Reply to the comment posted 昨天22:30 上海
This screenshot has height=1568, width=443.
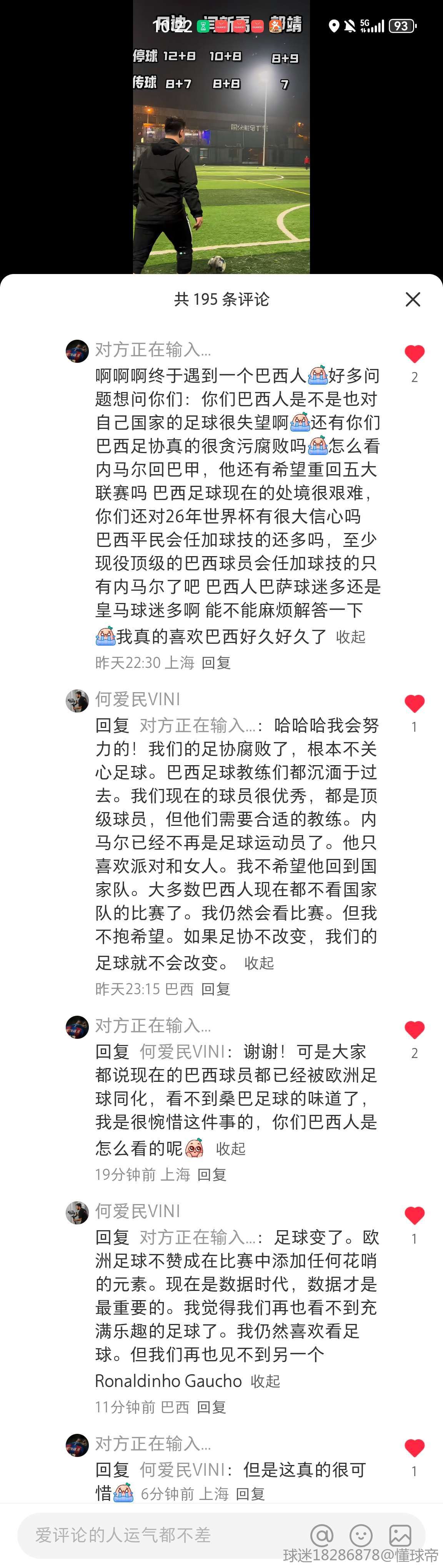(216, 662)
